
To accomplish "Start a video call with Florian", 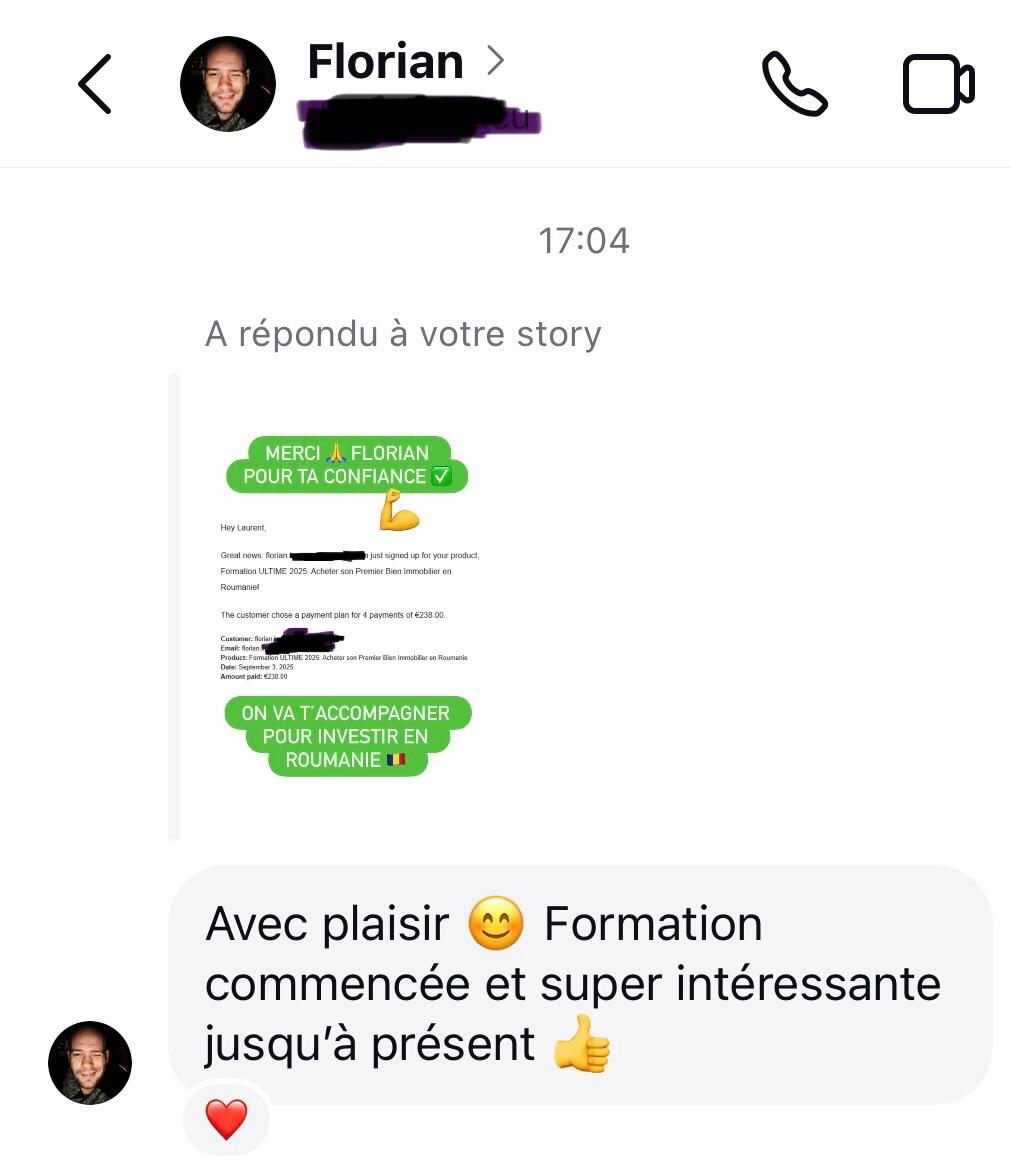I will point(938,84).
